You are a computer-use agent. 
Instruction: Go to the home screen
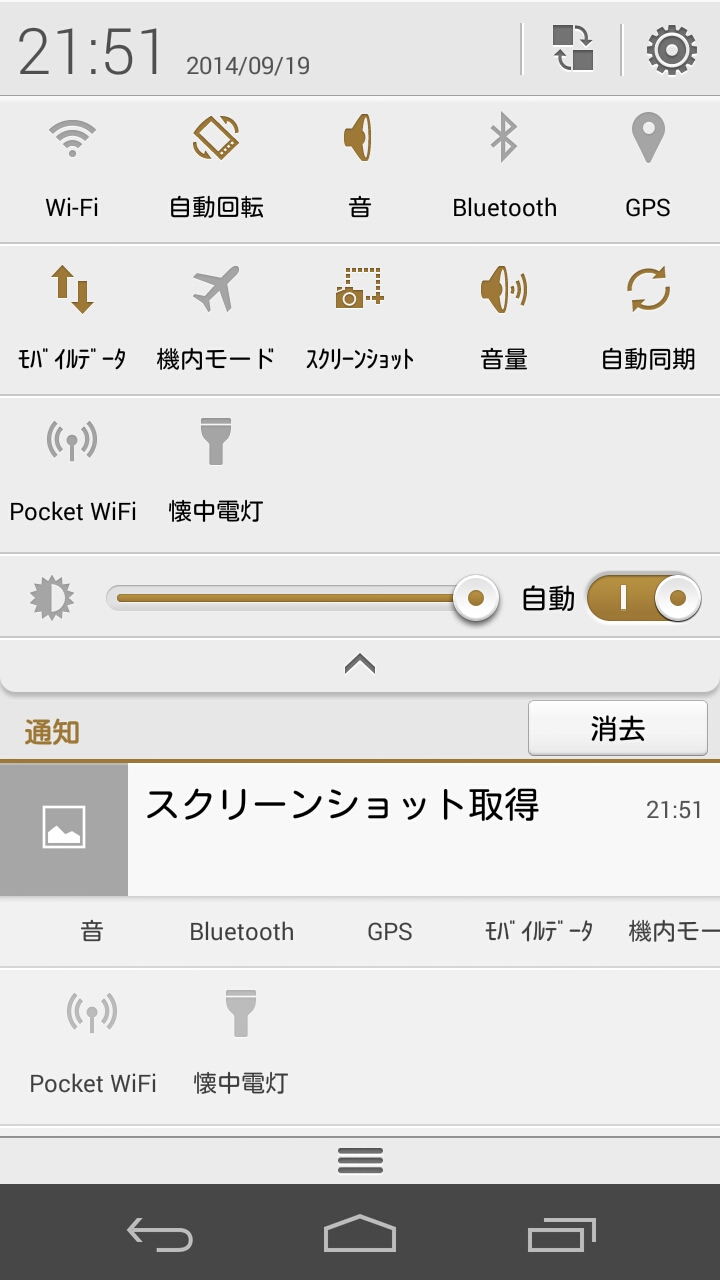tap(360, 1234)
